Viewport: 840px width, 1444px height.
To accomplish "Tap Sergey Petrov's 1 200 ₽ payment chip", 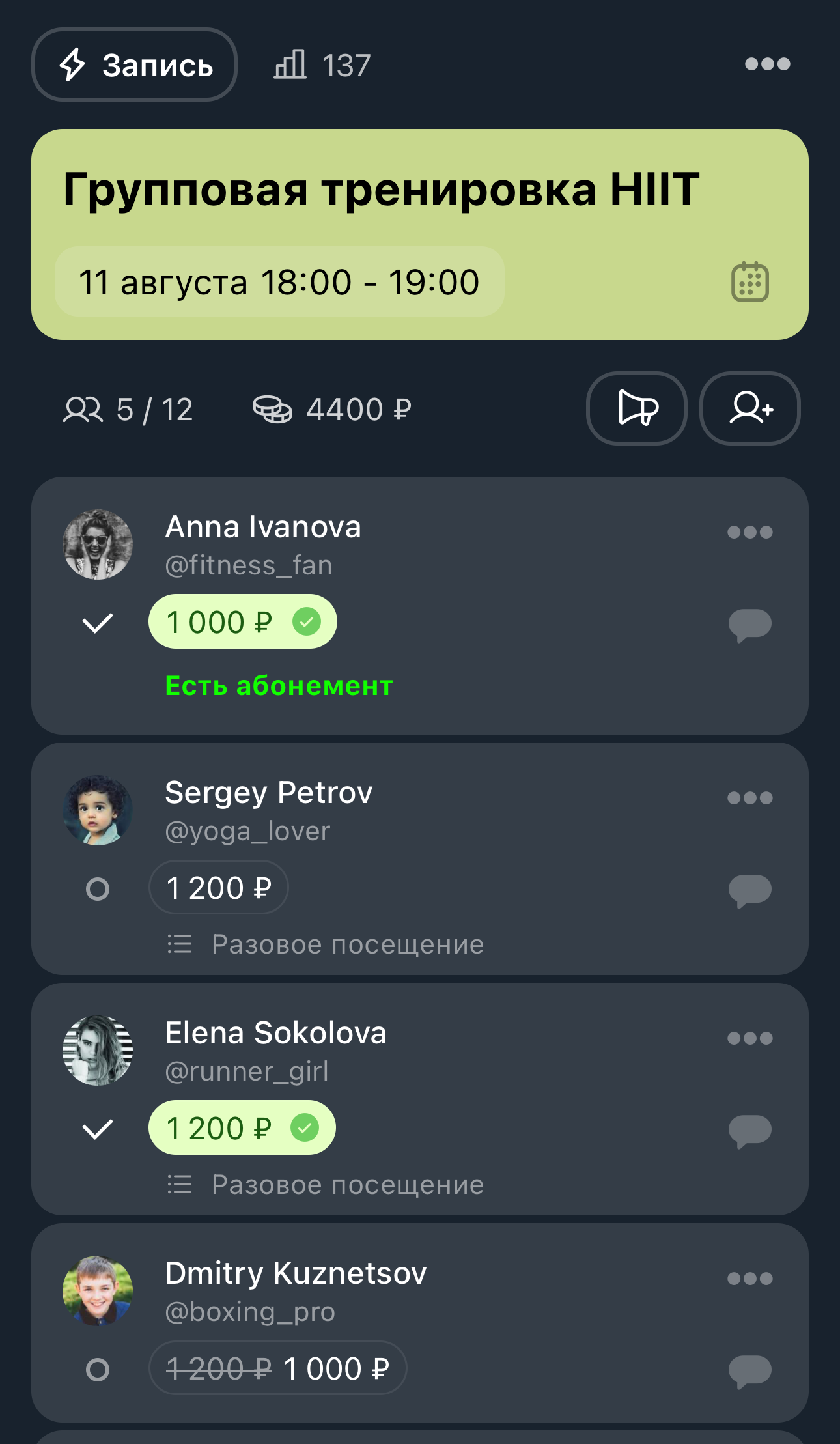I will click(219, 888).
